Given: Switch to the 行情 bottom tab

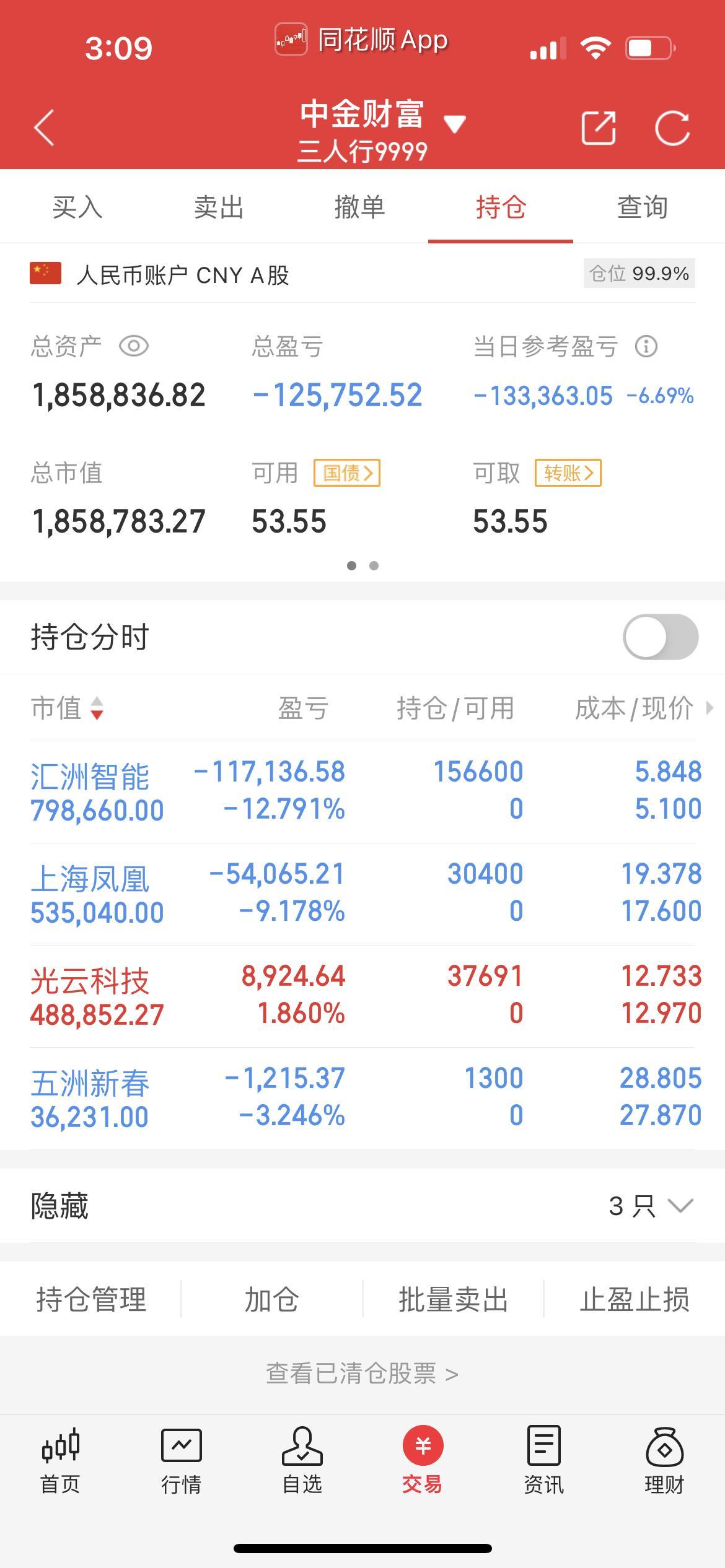Looking at the screenshot, I should (181, 1460).
